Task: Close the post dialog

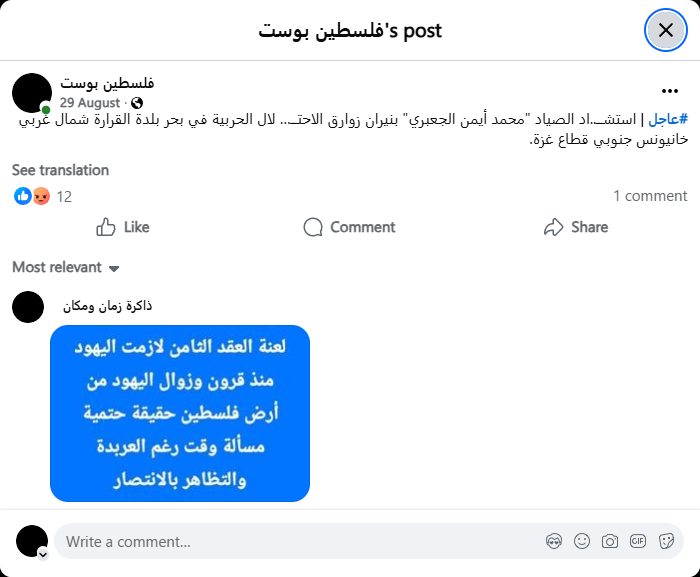Action: pos(665,30)
